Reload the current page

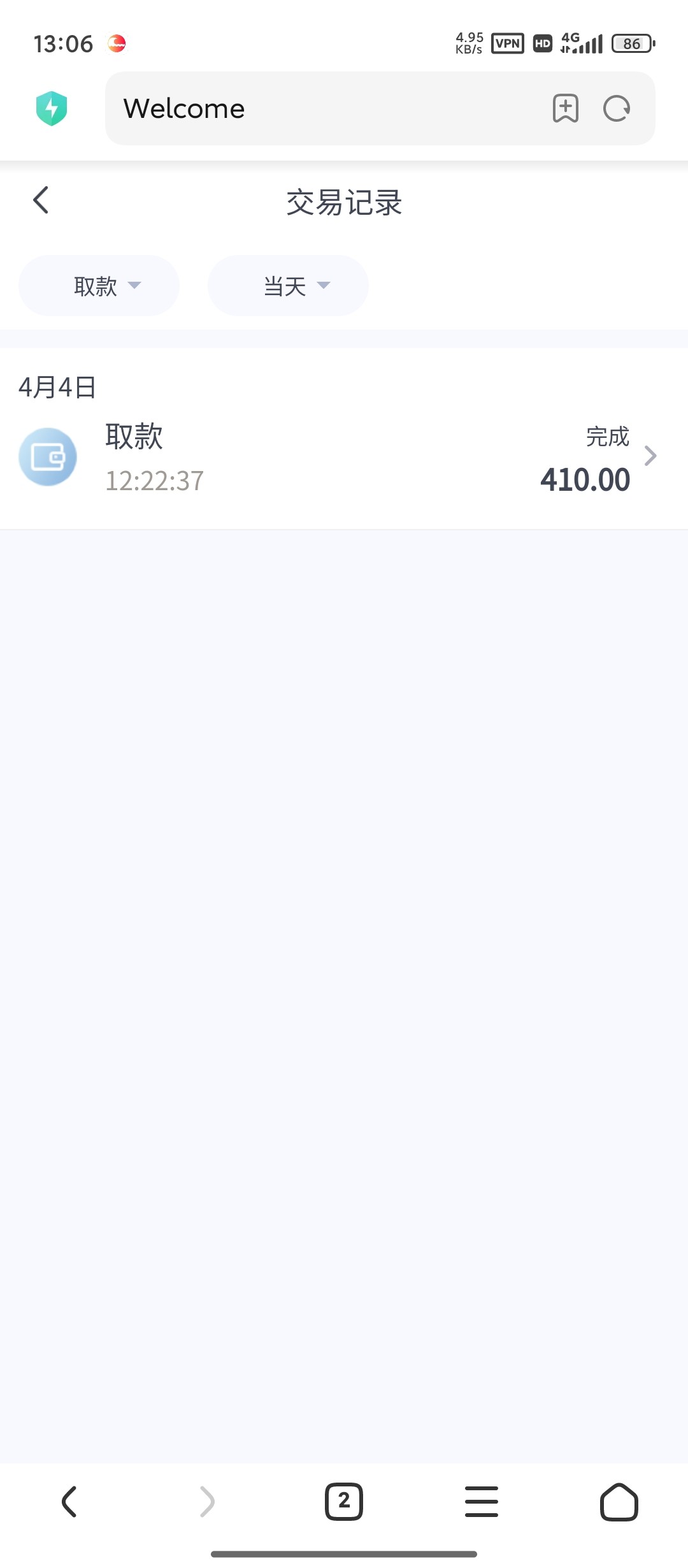pyautogui.click(x=617, y=108)
